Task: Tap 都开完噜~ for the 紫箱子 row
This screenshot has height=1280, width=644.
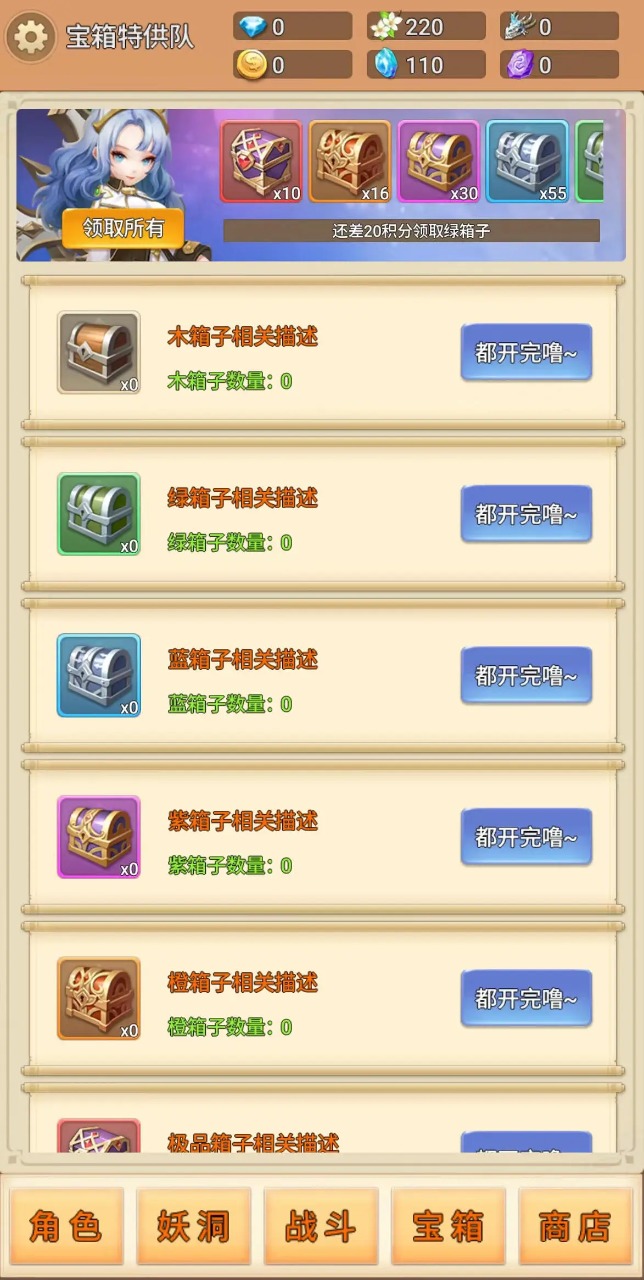Action: (526, 837)
